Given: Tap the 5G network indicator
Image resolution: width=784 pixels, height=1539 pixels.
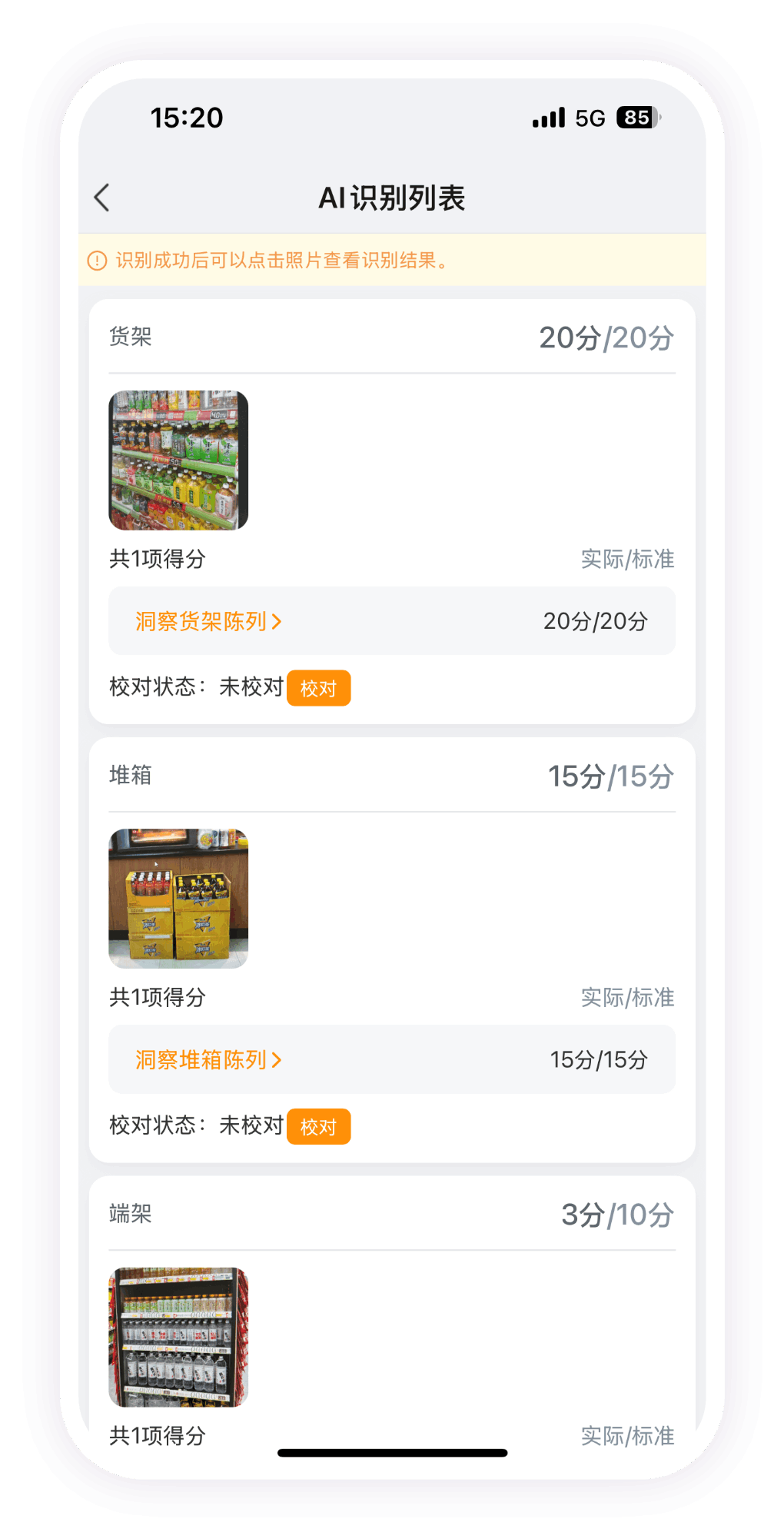Looking at the screenshot, I should 592,117.
